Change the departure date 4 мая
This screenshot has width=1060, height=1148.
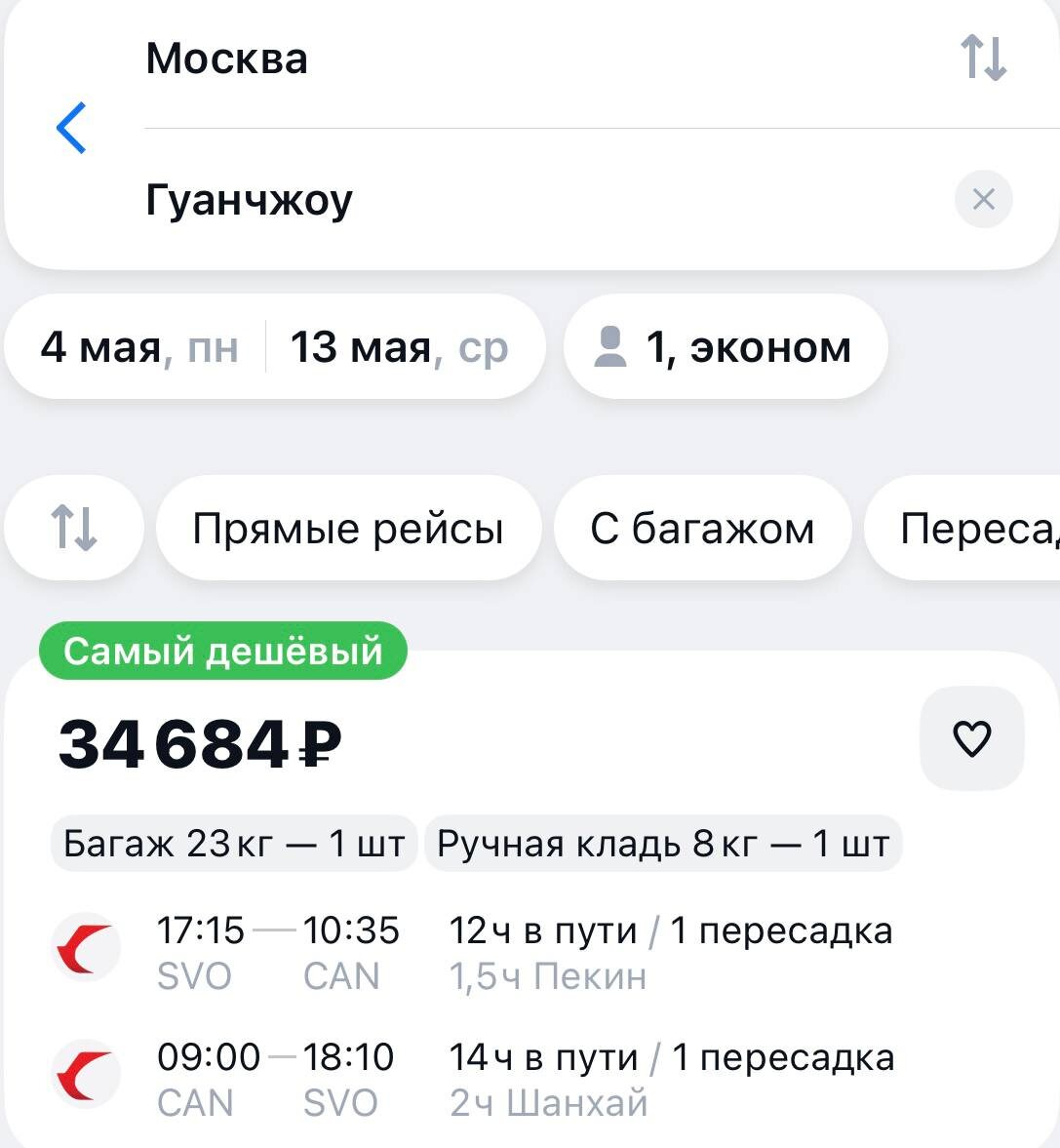pyautogui.click(x=138, y=347)
